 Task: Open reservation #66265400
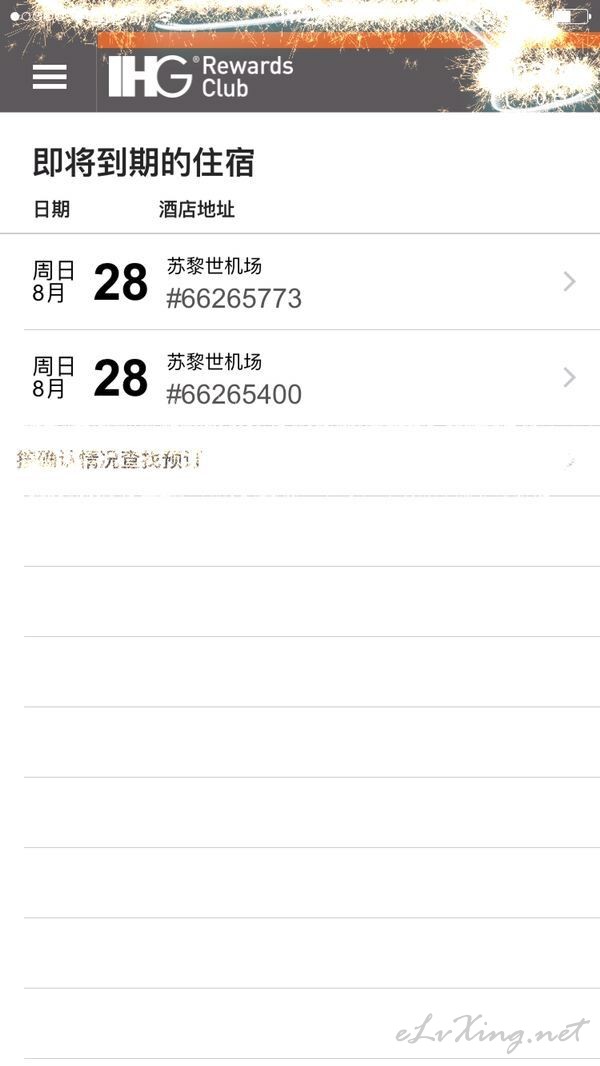pyautogui.click(x=300, y=377)
